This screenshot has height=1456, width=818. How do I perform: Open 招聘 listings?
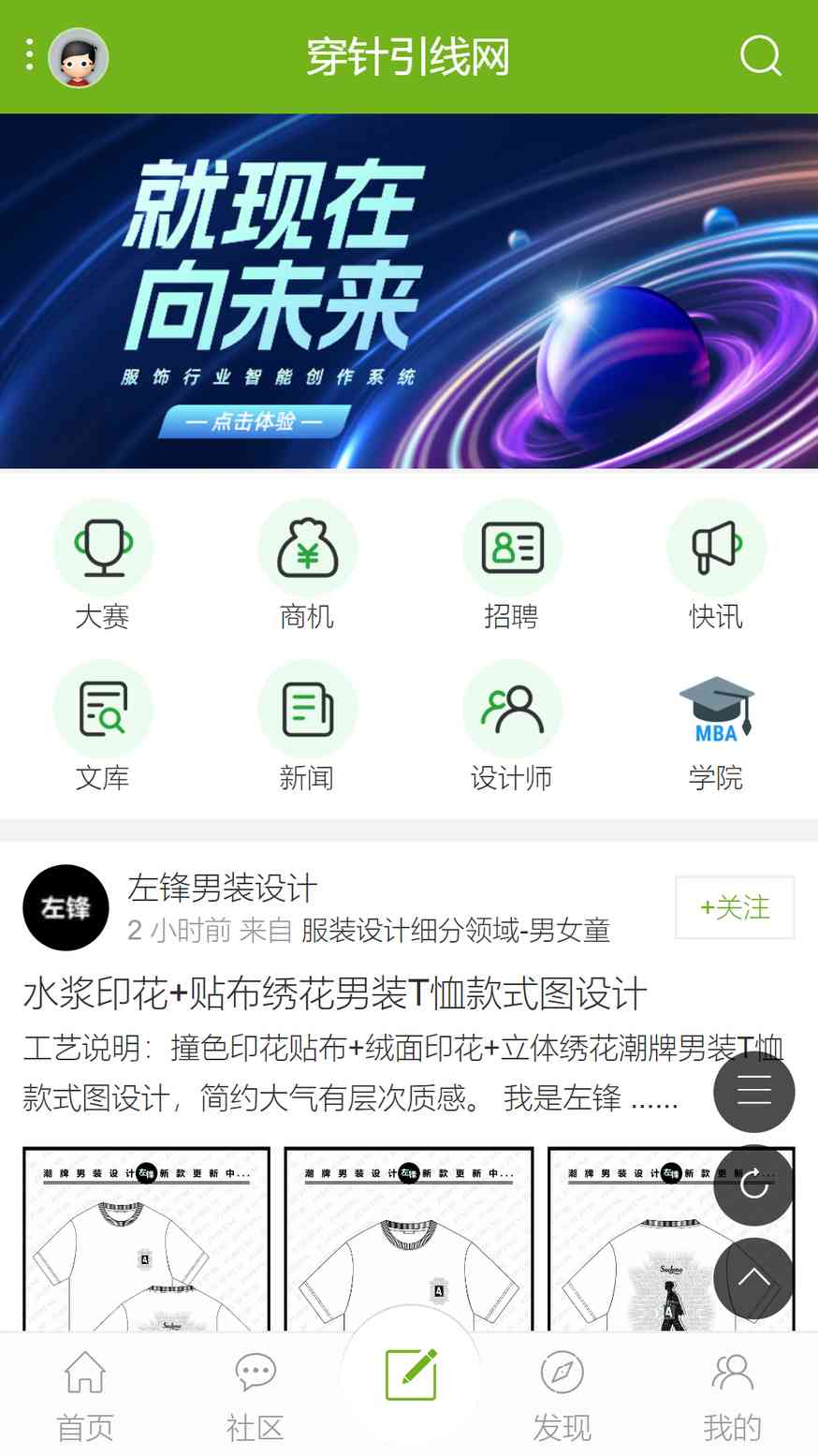tap(511, 565)
